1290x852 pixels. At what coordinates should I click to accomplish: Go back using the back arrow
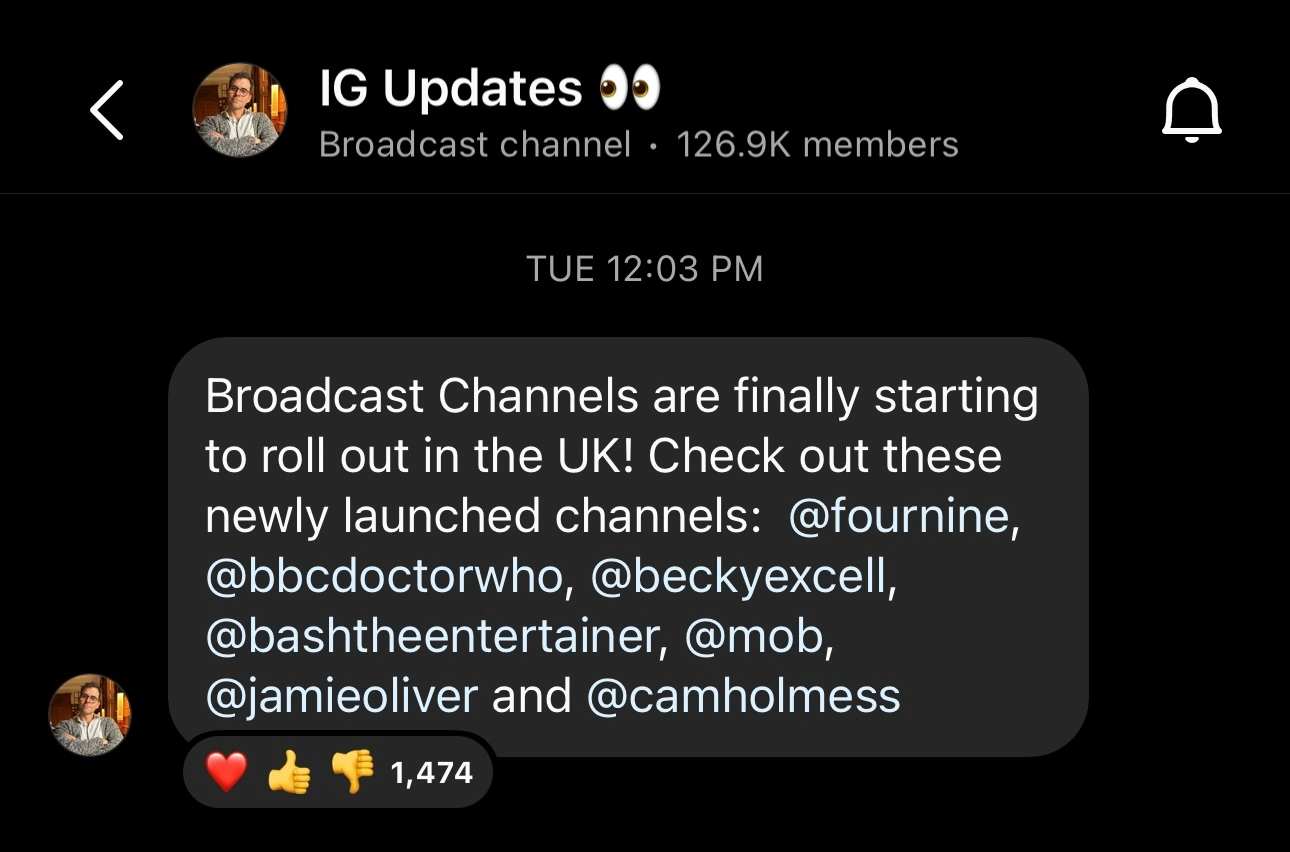click(107, 110)
